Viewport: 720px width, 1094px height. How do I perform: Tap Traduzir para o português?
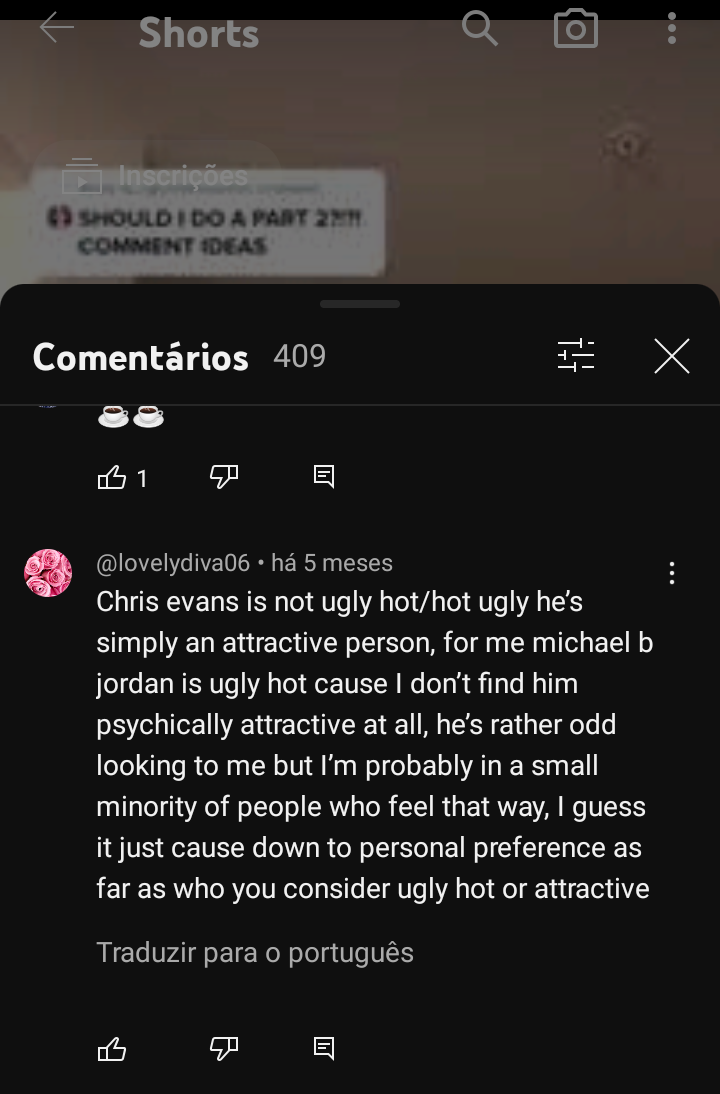click(x=255, y=953)
